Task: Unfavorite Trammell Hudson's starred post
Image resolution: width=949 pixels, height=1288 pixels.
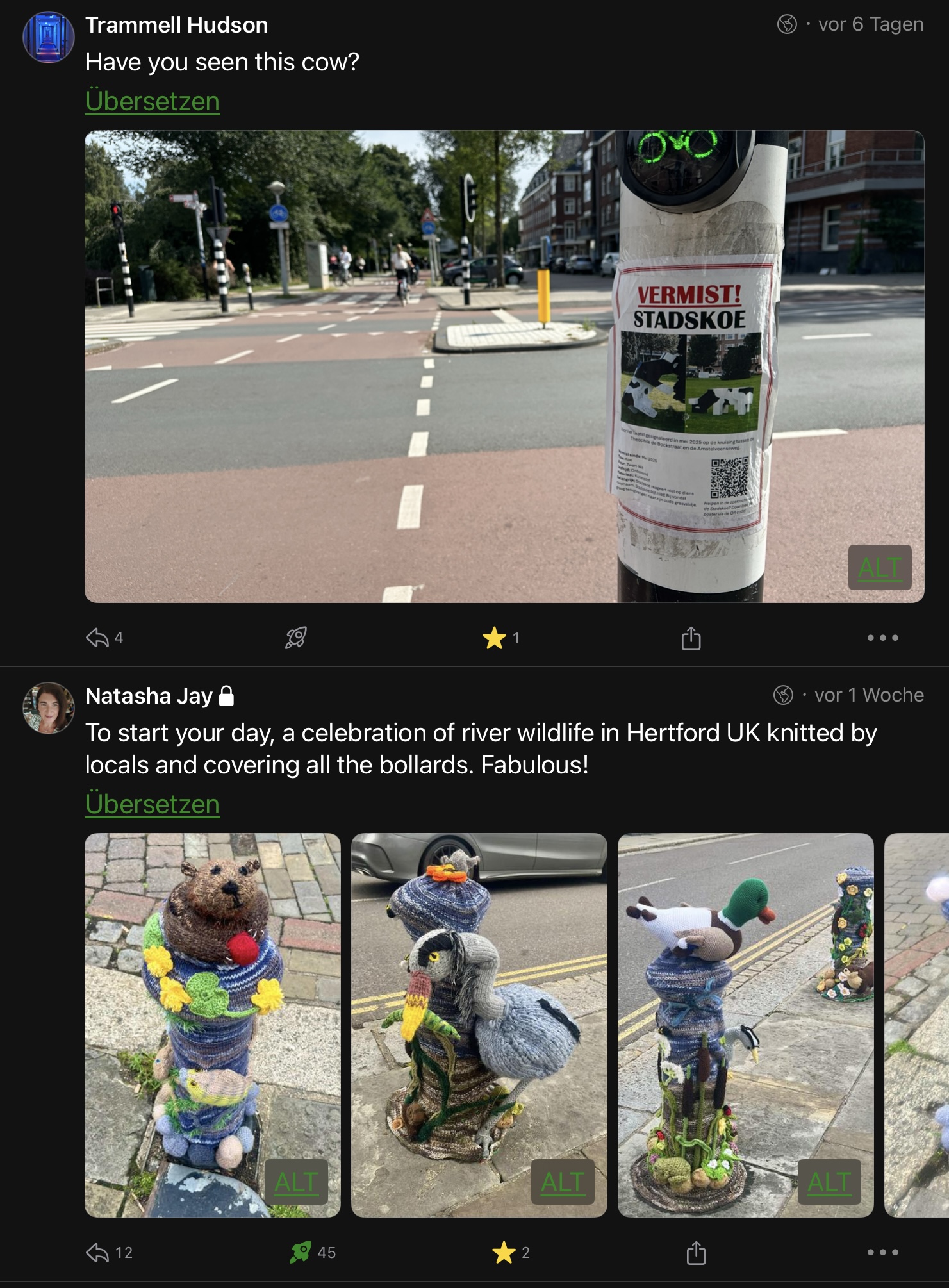Action: point(494,638)
